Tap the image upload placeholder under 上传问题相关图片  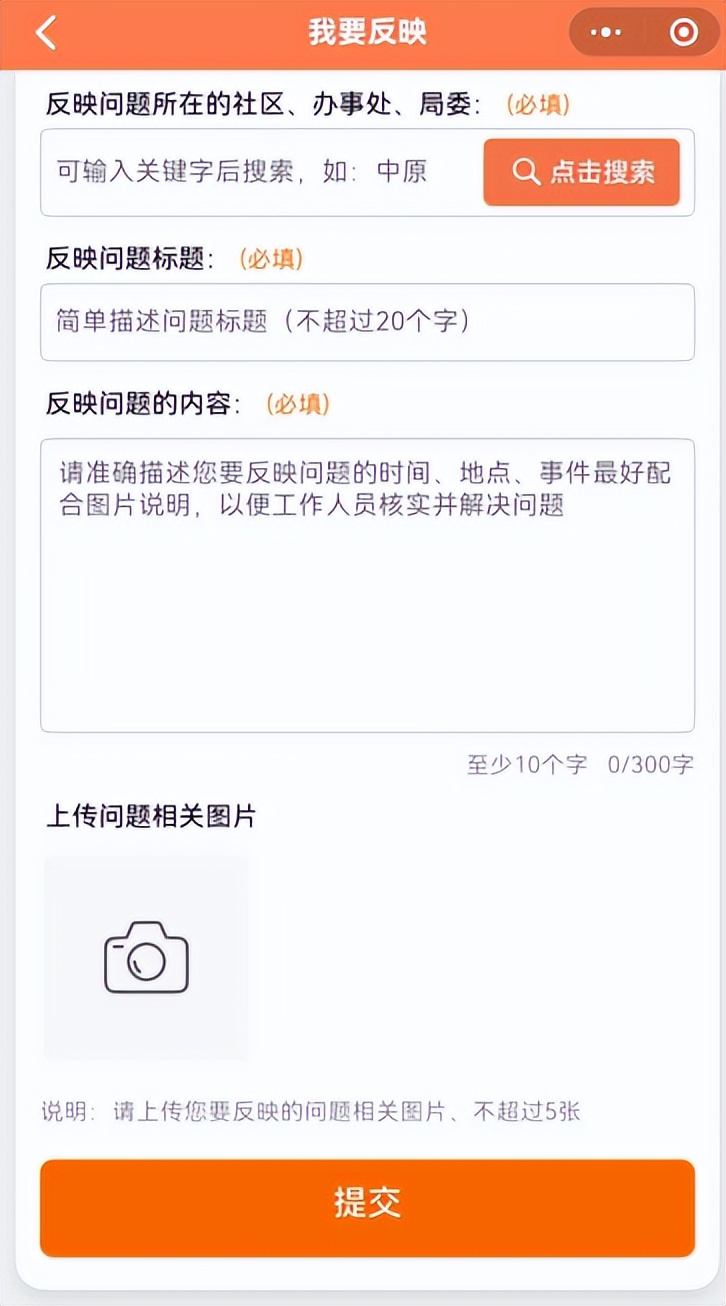click(144, 957)
